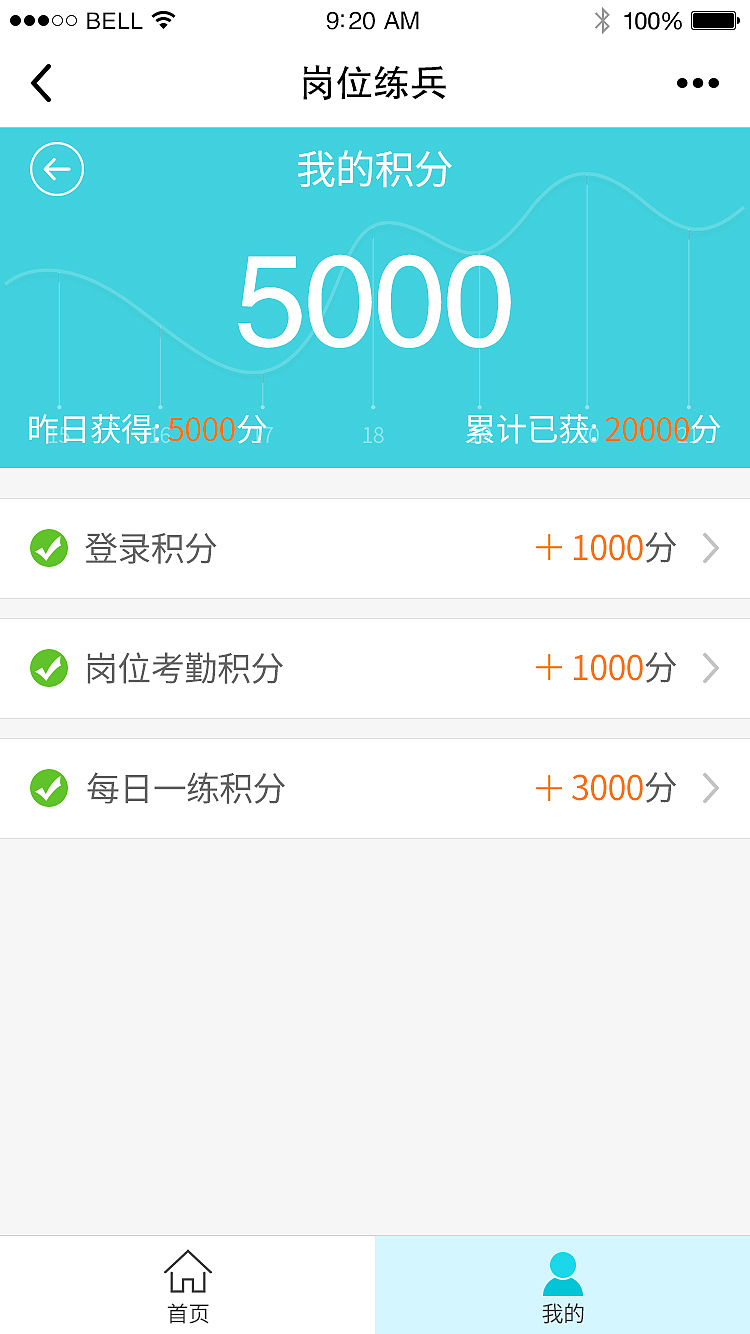The height and width of the screenshot is (1334, 750).
Task: Open the 每日一练积分 row
Action: pos(375,788)
